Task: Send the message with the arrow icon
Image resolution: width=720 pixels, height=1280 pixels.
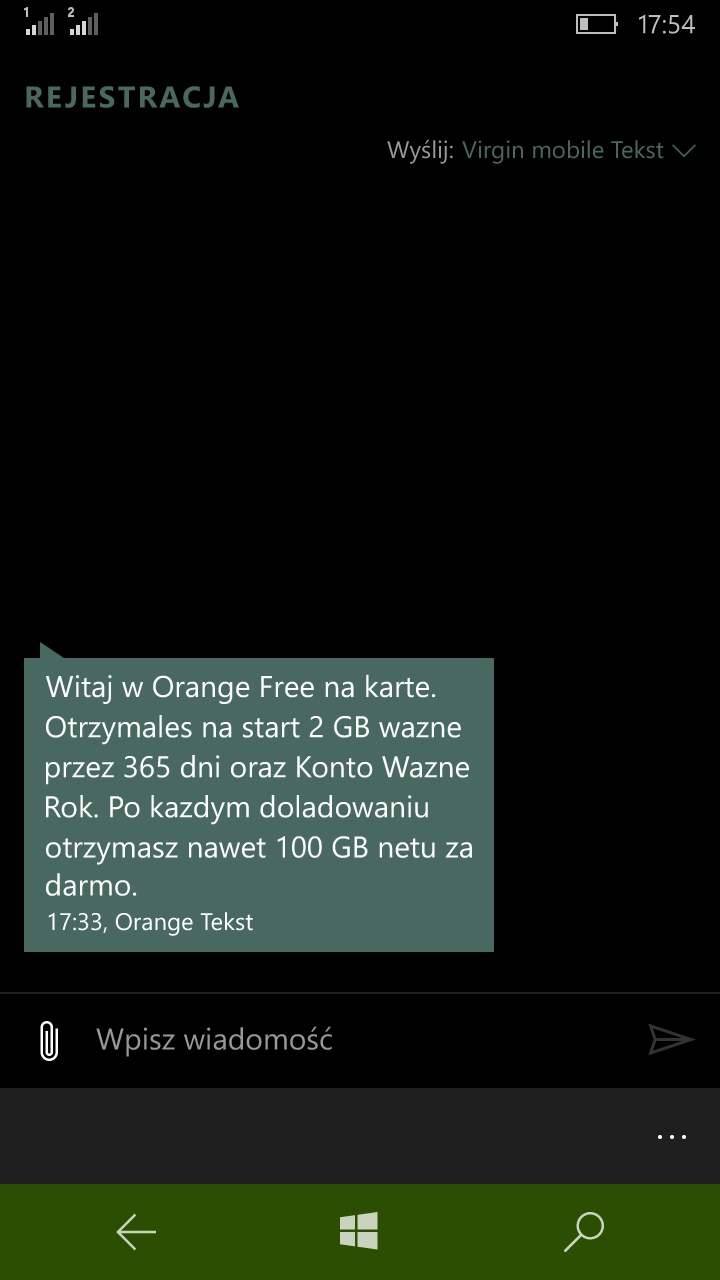Action: click(670, 1040)
